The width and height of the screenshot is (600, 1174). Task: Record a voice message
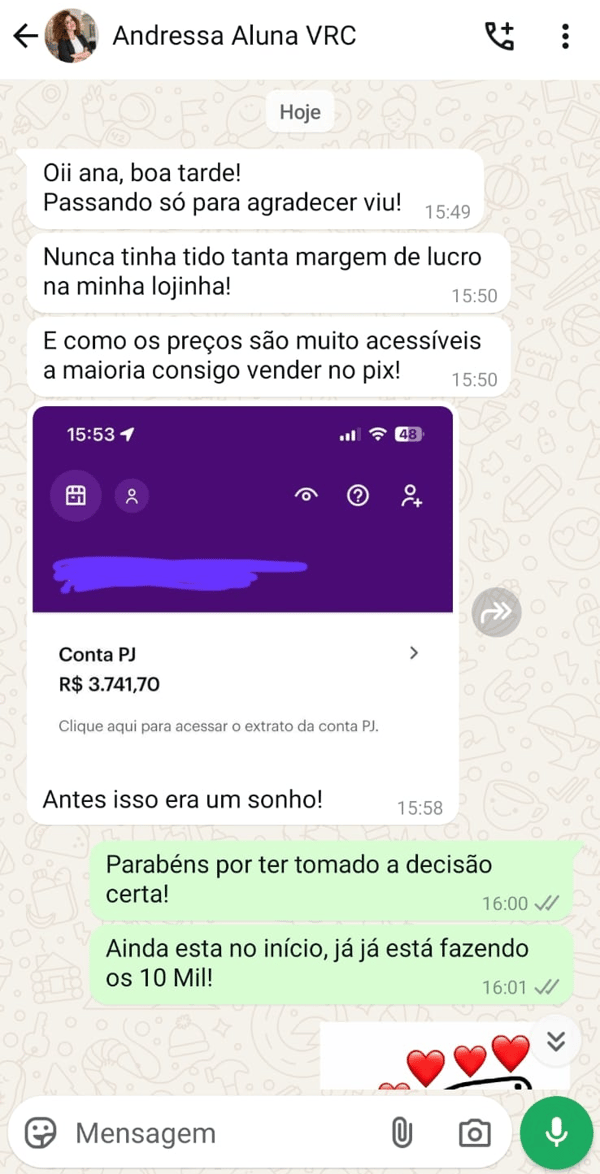556,1133
